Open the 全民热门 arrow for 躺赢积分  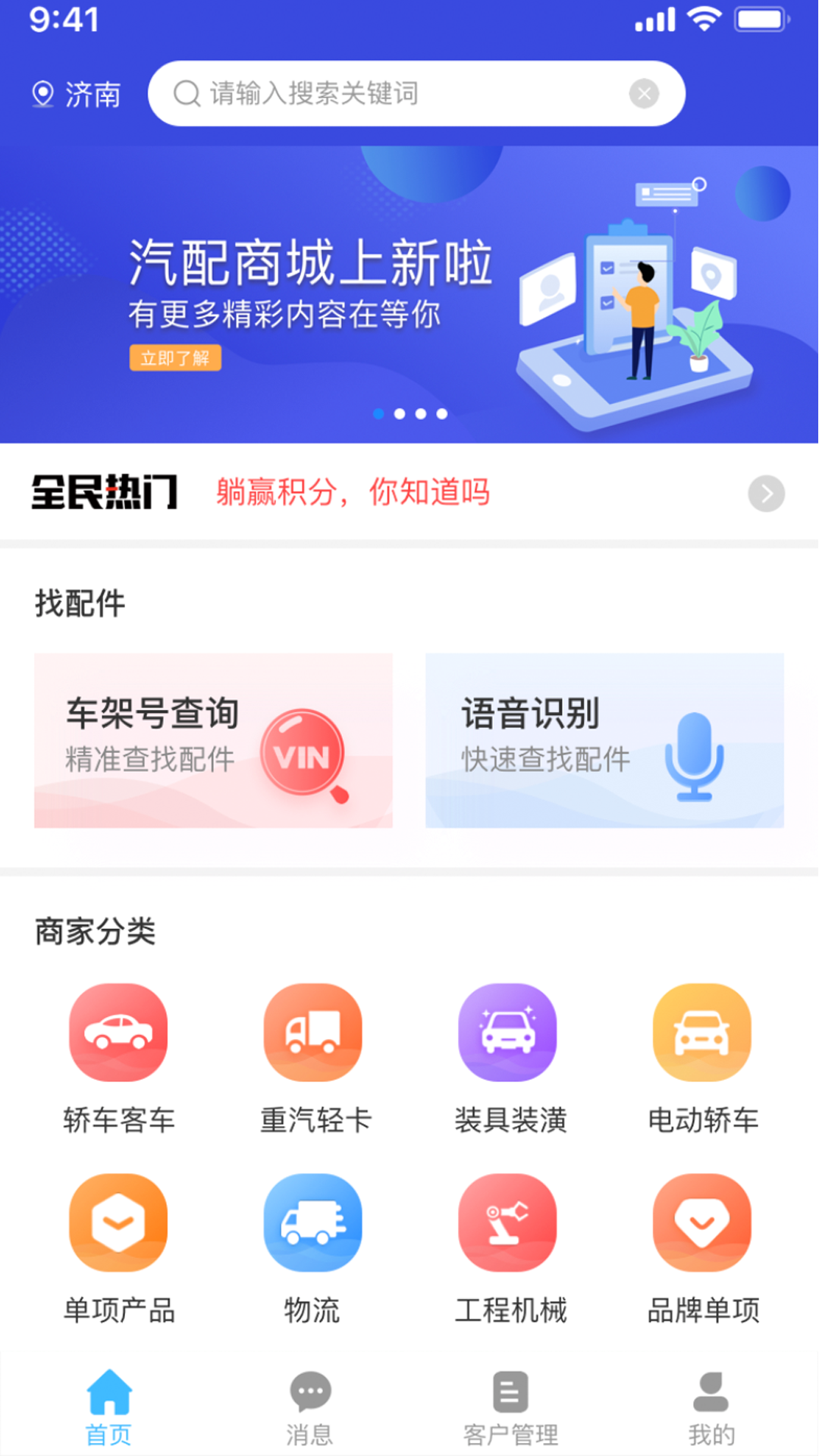tap(766, 494)
